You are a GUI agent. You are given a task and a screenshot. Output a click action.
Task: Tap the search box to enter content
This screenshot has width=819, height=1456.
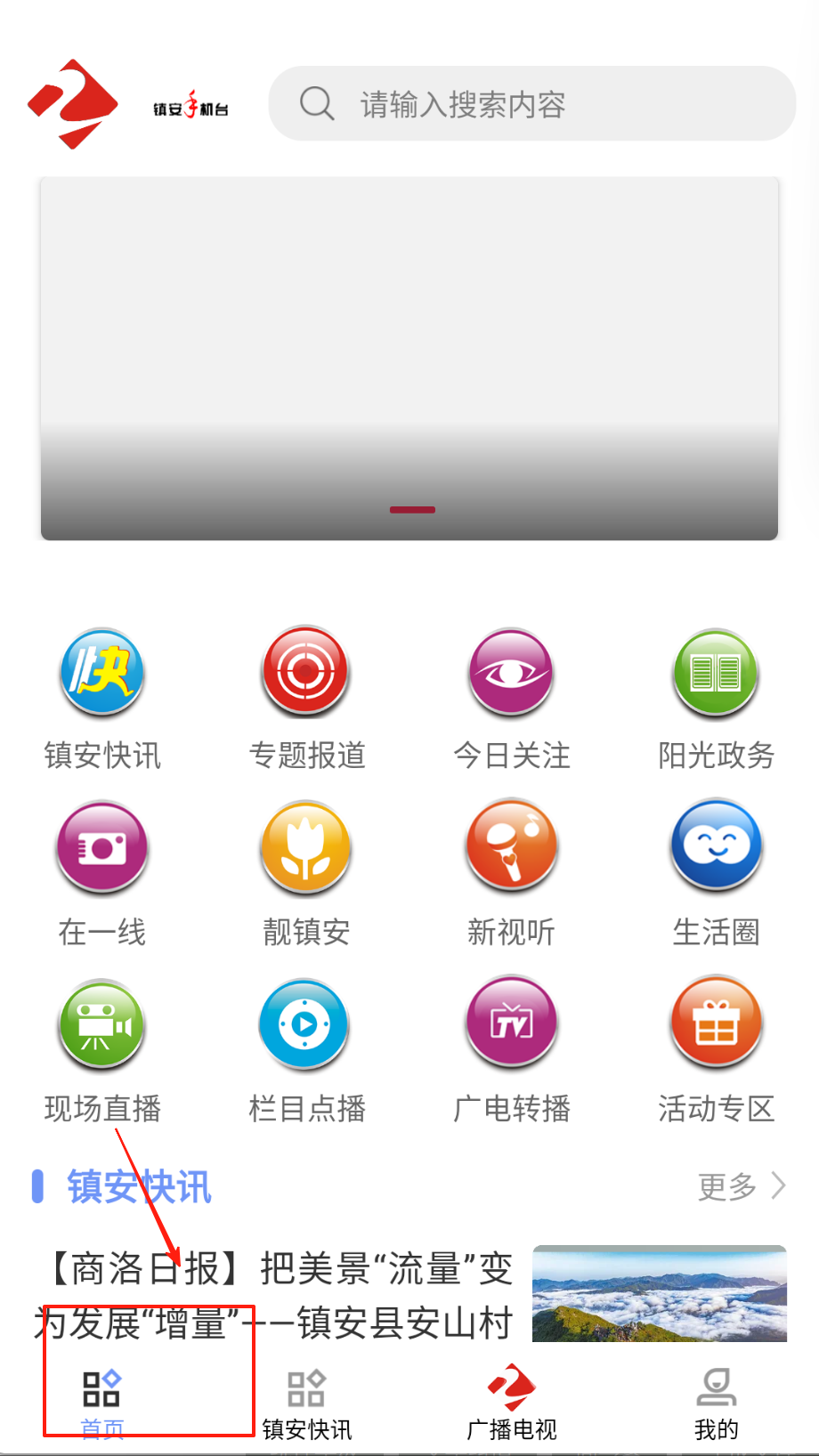[x=532, y=104]
